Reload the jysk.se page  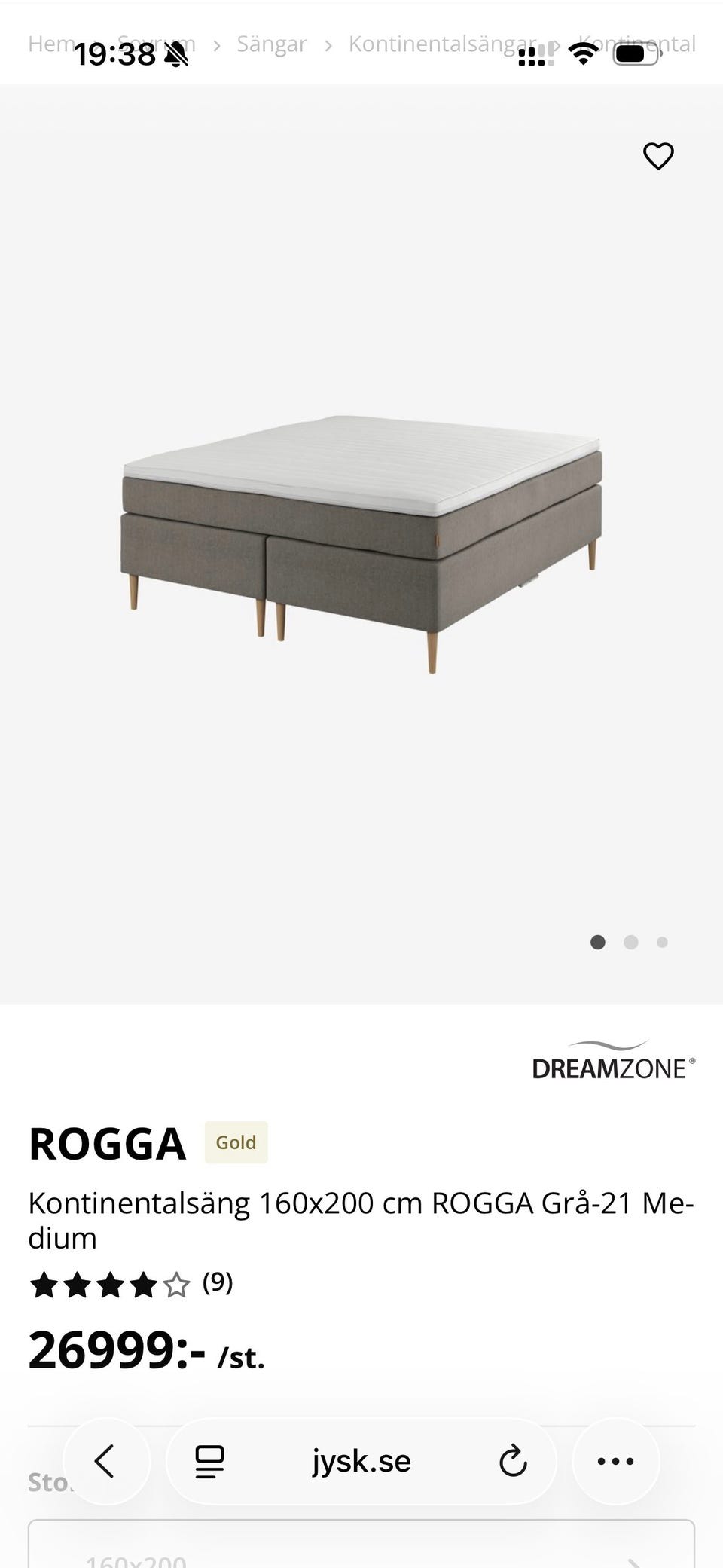513,1461
